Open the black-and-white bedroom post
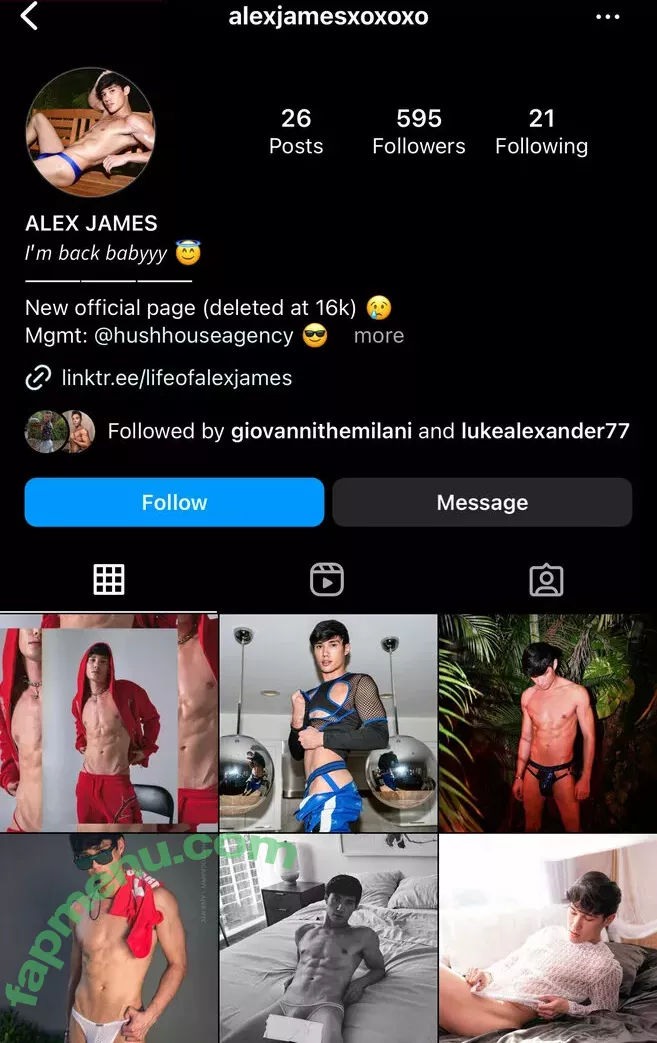The image size is (657, 1043). tap(328, 940)
